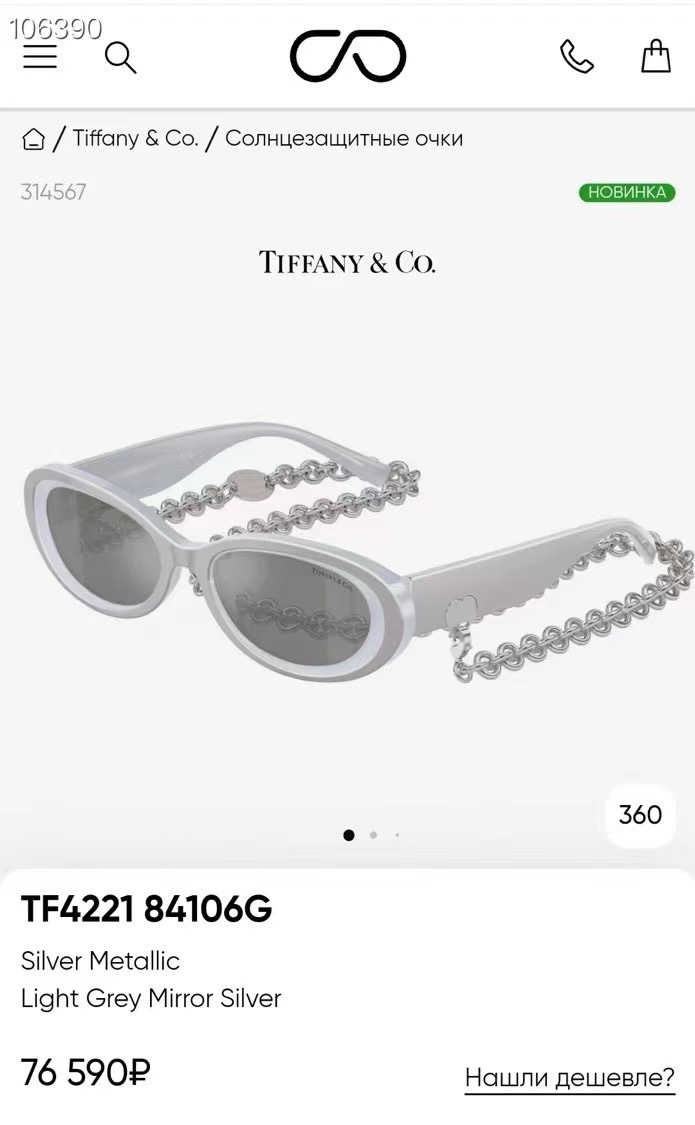Go to home via breadcrumb house icon
This screenshot has height=1125, width=695.
click(x=33, y=139)
